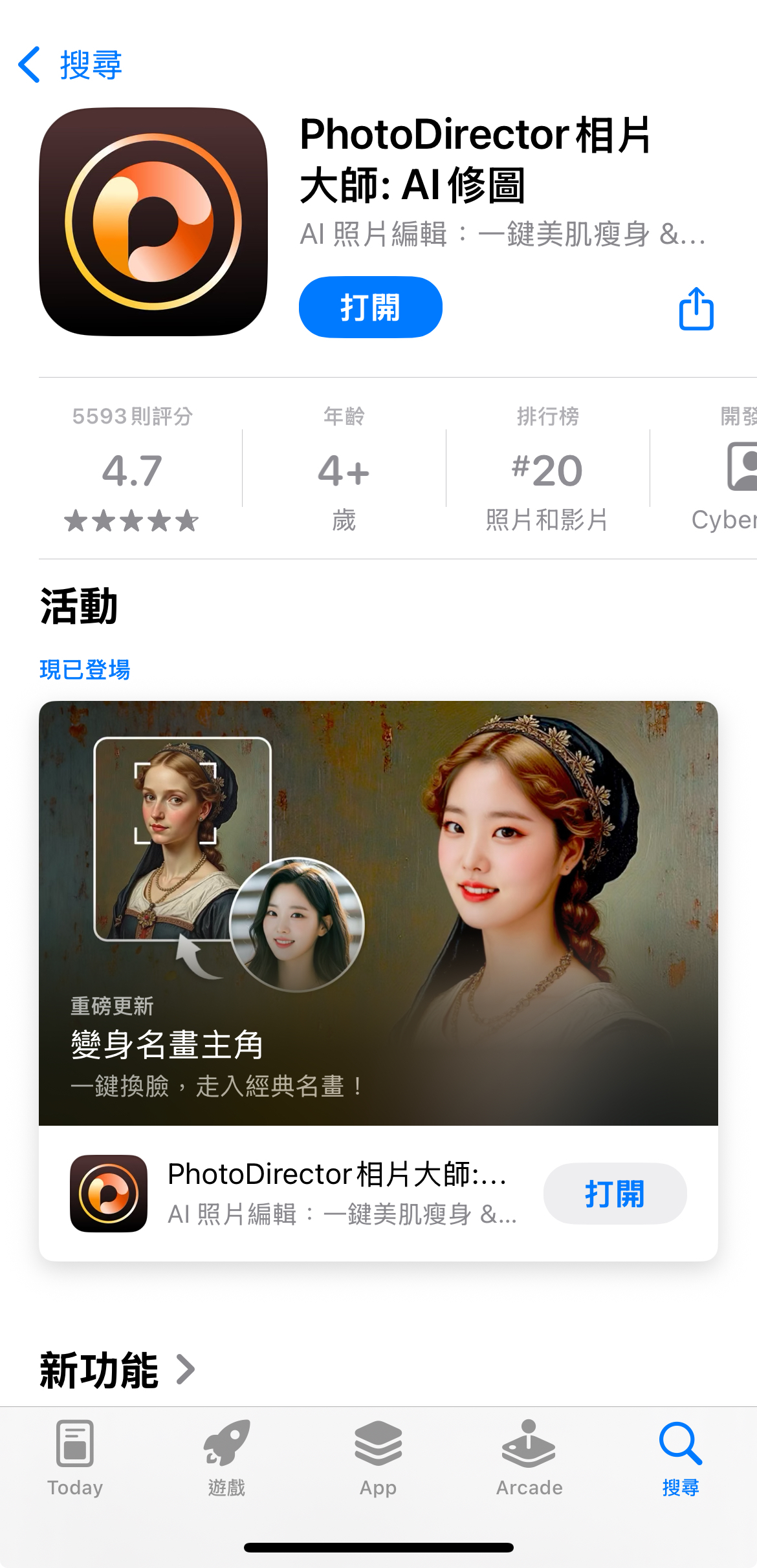Expand the 新功能 version history
Viewport: 757px width, 1568px height.
[118, 1369]
